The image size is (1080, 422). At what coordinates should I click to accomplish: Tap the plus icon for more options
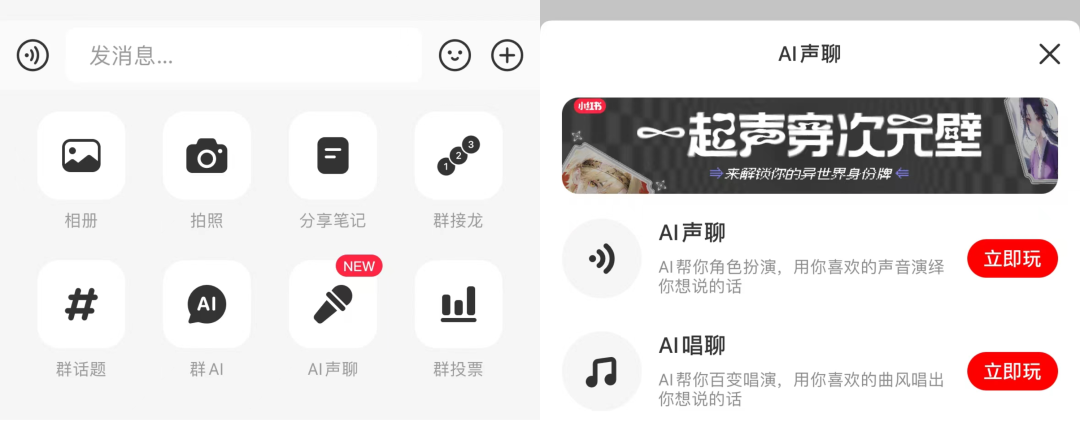507,55
